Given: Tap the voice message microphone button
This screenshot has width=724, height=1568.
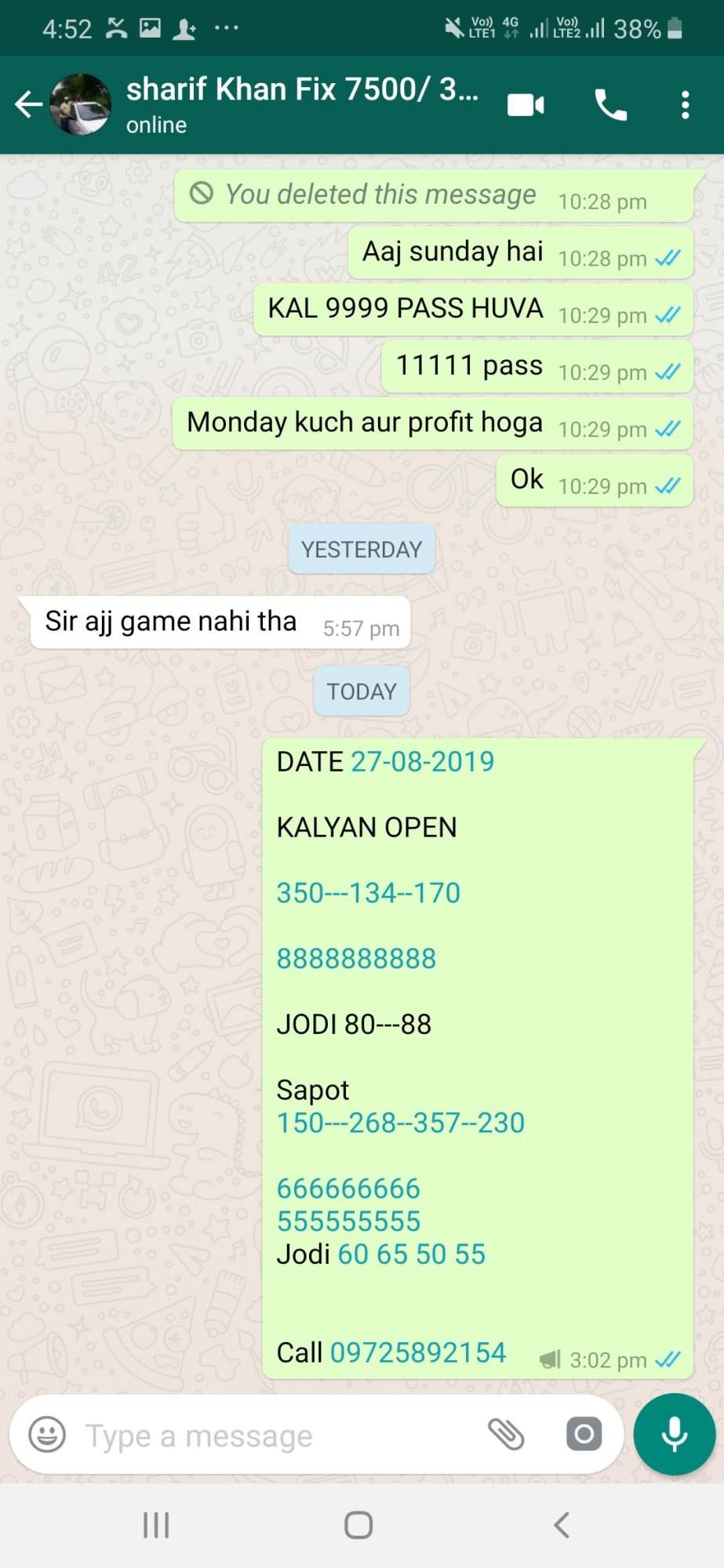Looking at the screenshot, I should click(x=675, y=1434).
